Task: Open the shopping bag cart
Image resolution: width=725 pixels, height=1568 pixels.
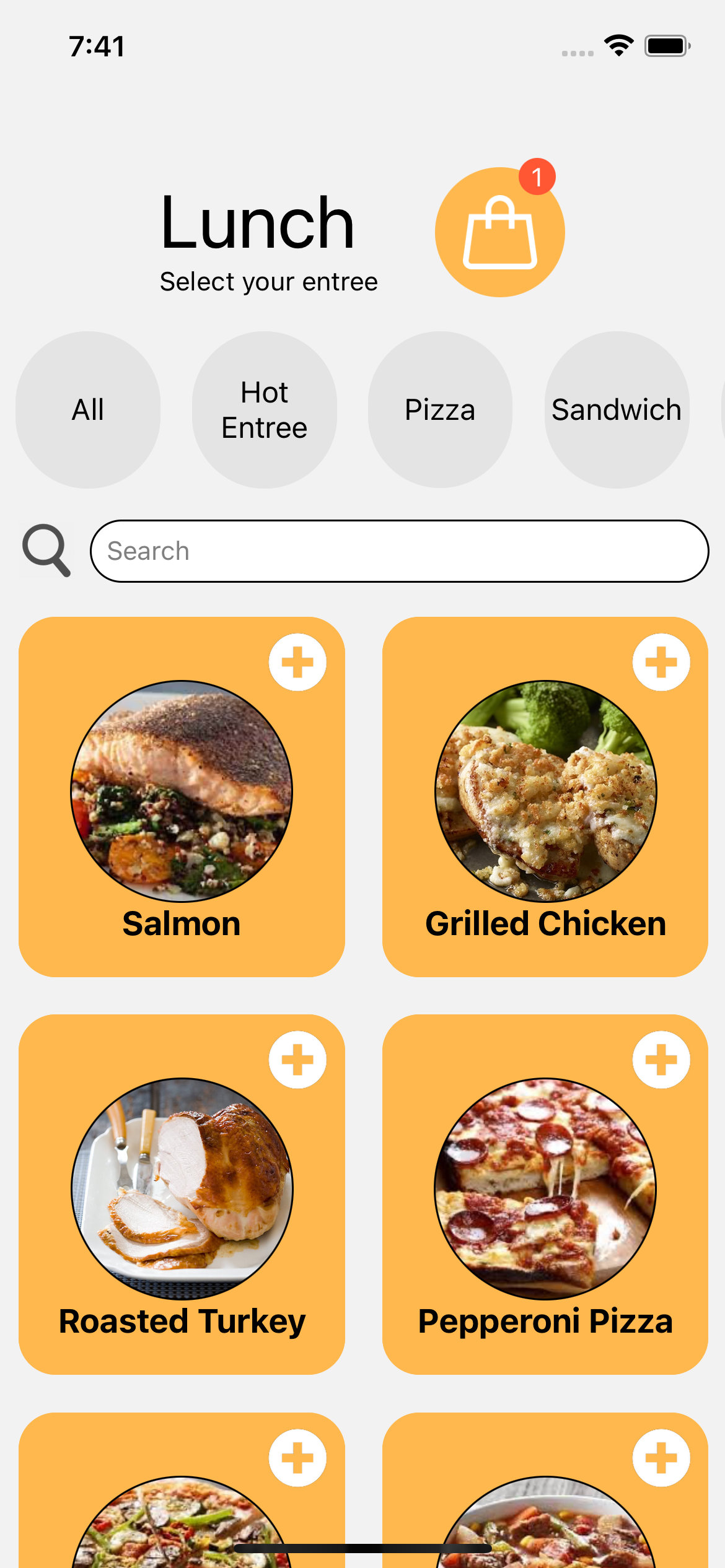Action: click(499, 232)
